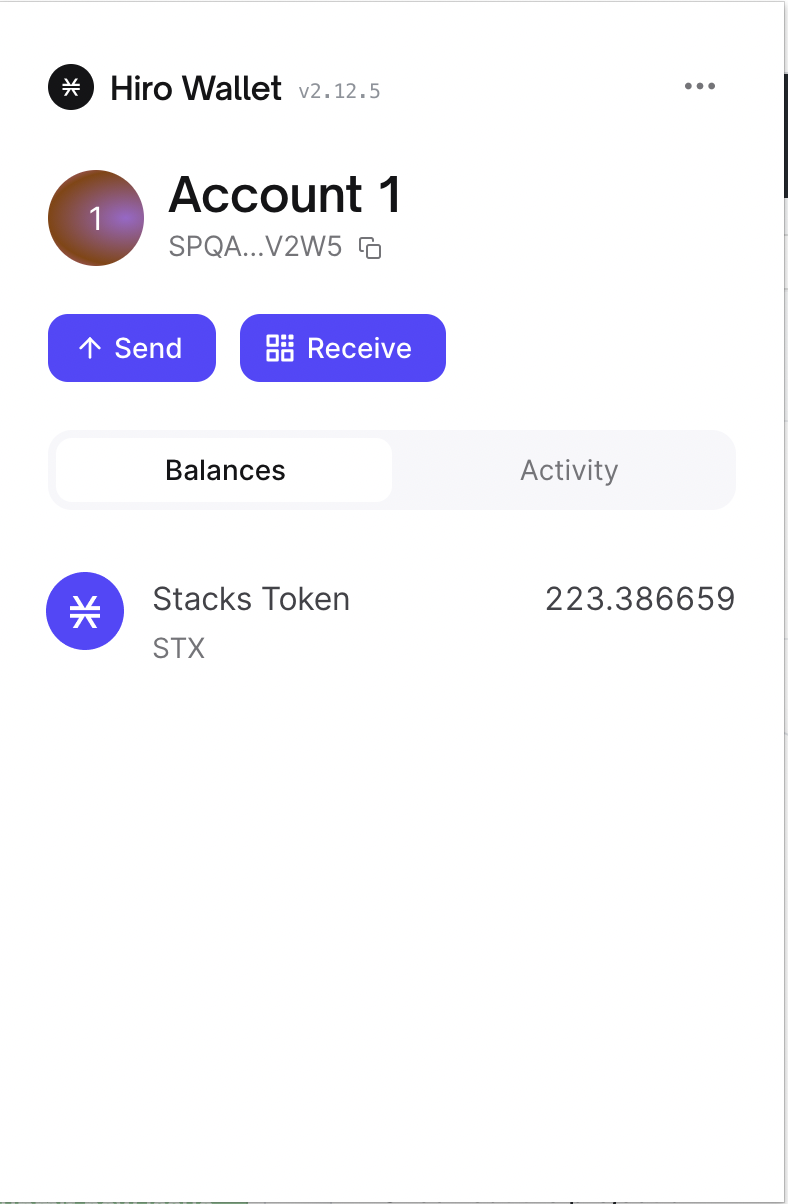Click the STX balance amount 223.386659

pos(640,599)
